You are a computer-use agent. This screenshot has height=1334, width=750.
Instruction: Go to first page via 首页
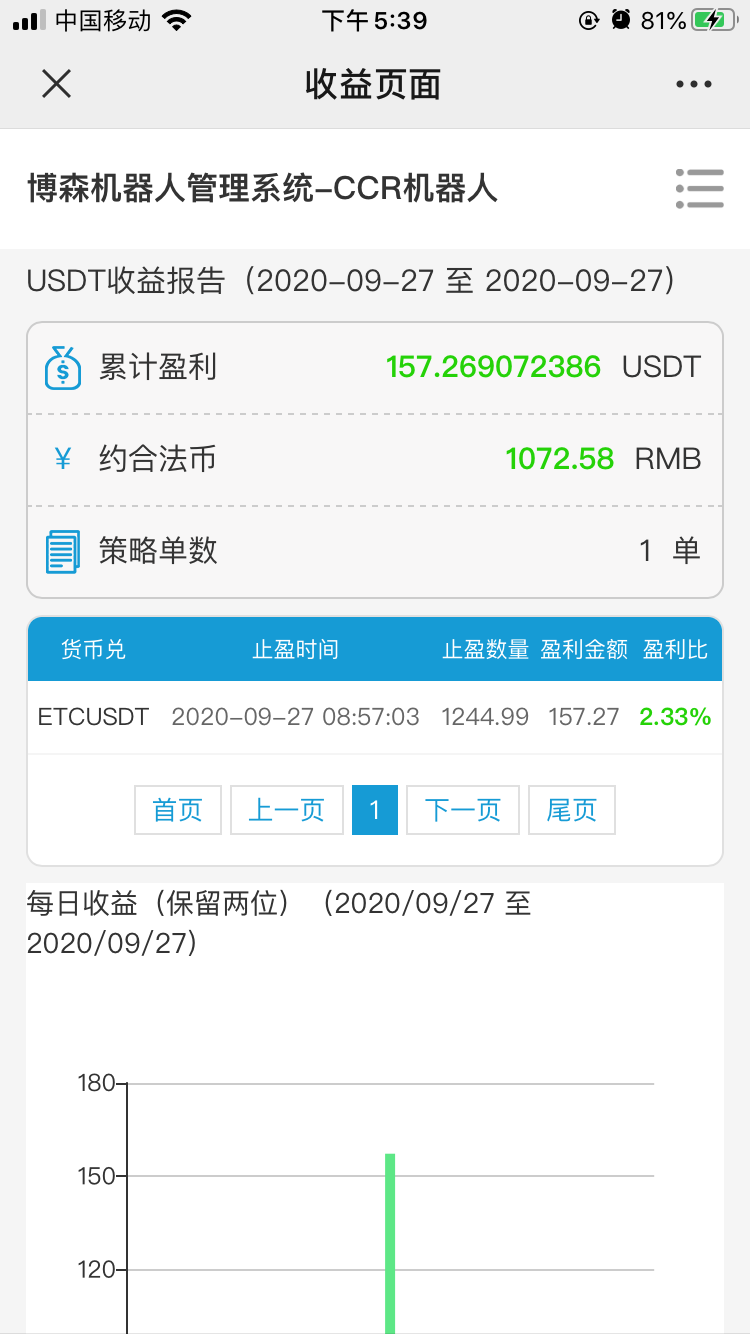point(178,810)
